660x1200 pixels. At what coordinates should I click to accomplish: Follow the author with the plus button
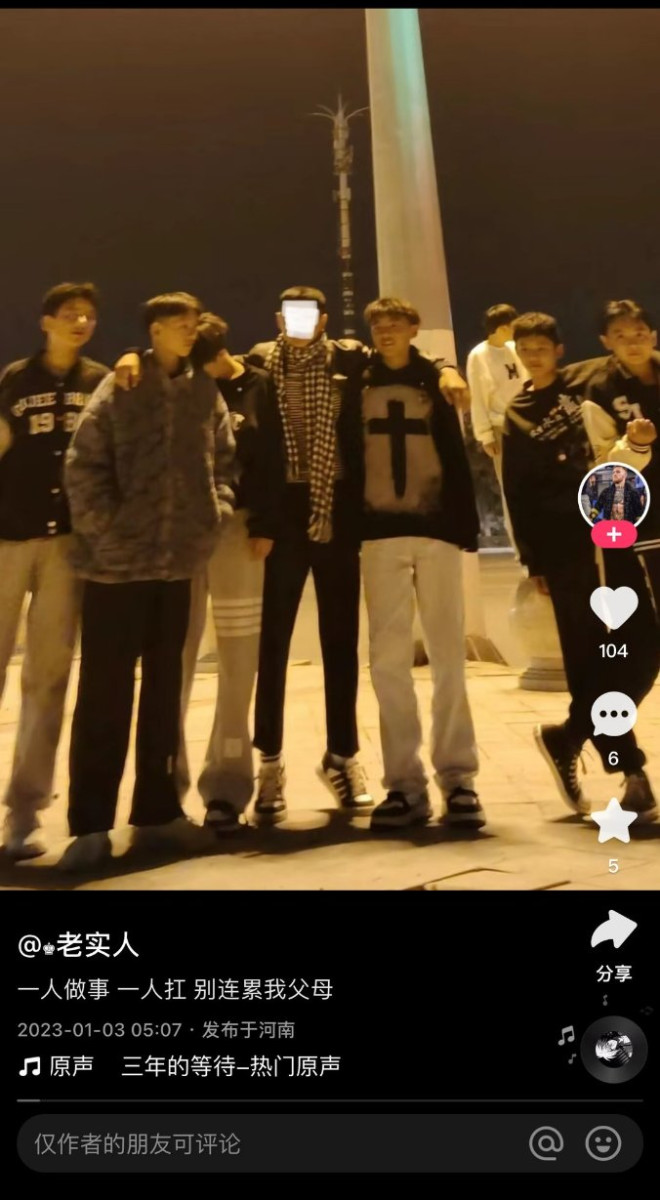[614, 535]
